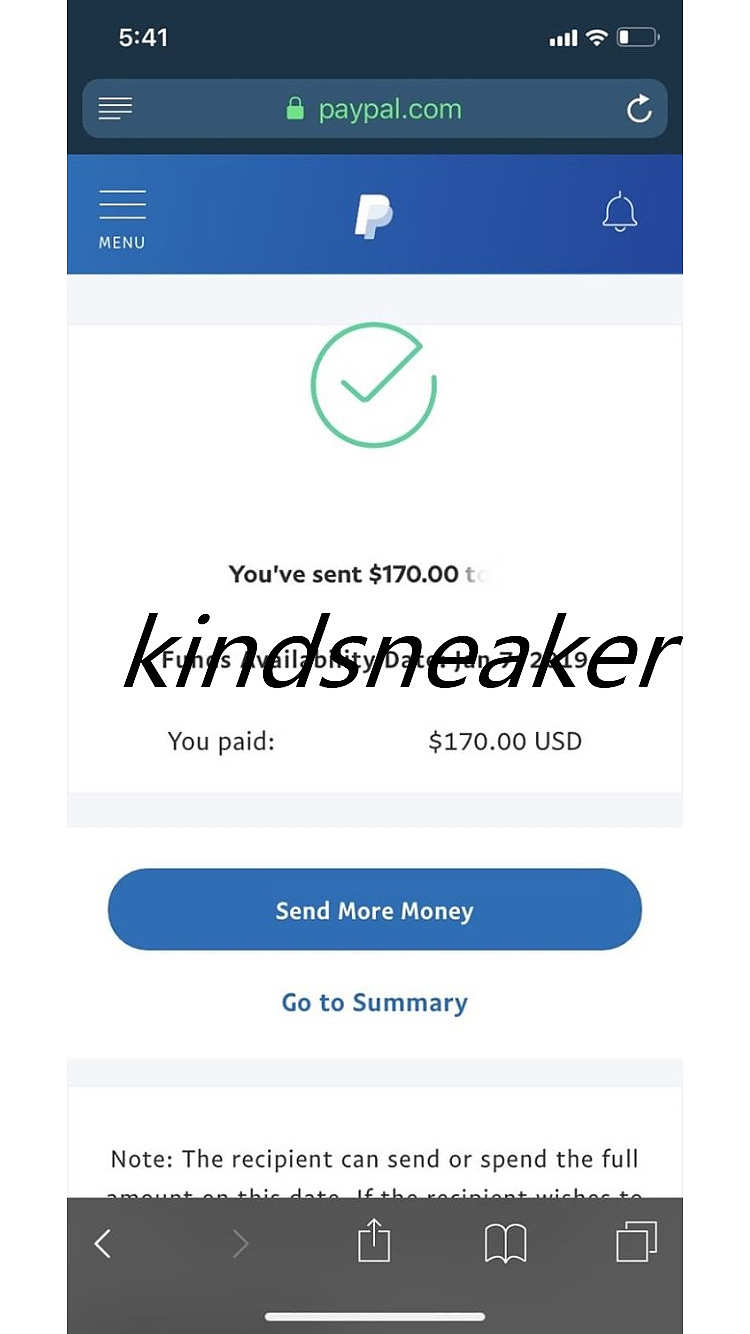Tap Send More Money button
Viewport: 750px width, 1334px height.
374,910
